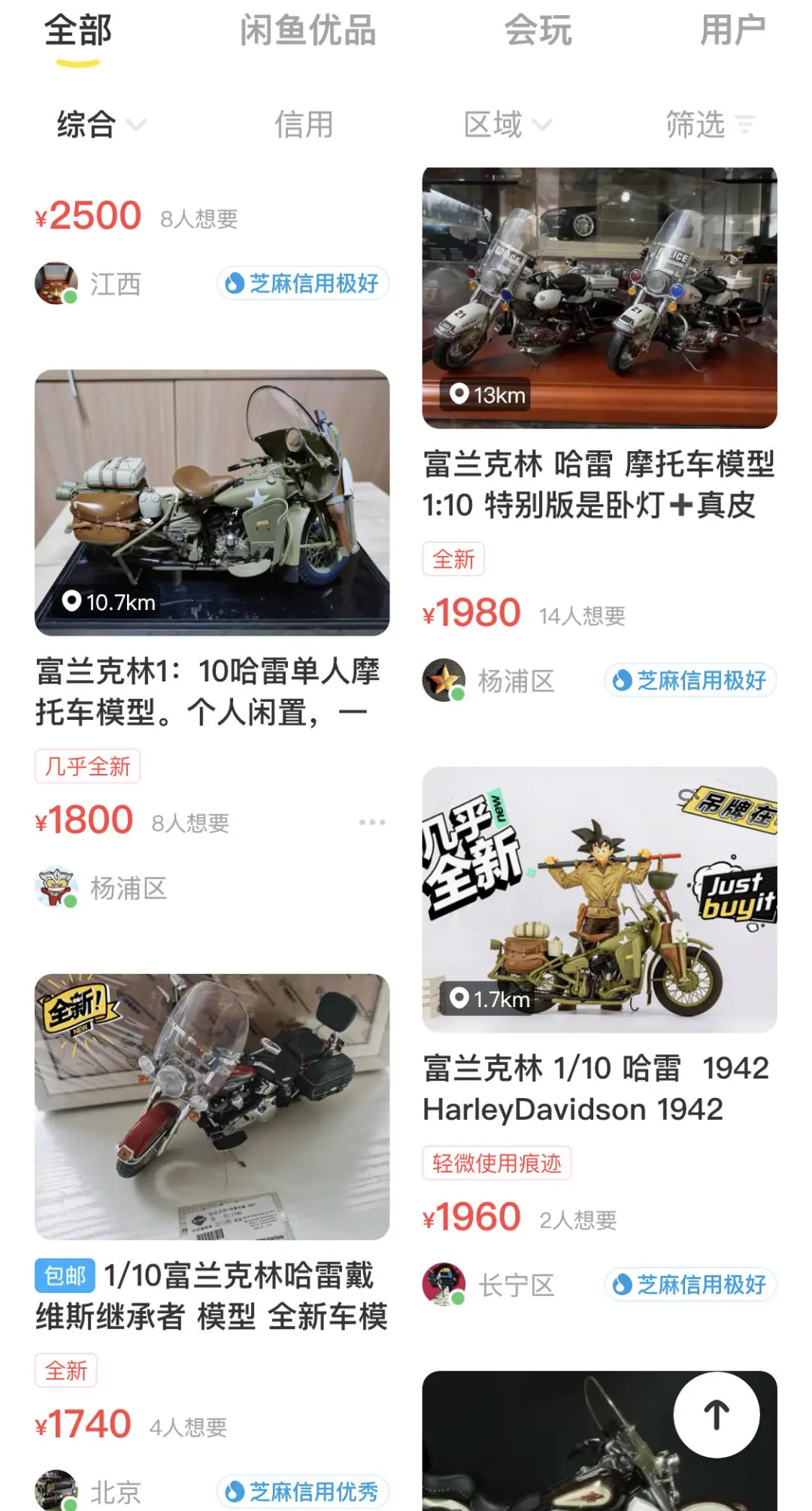Expand the 区域 dropdown
The image size is (812, 1511).
click(507, 124)
